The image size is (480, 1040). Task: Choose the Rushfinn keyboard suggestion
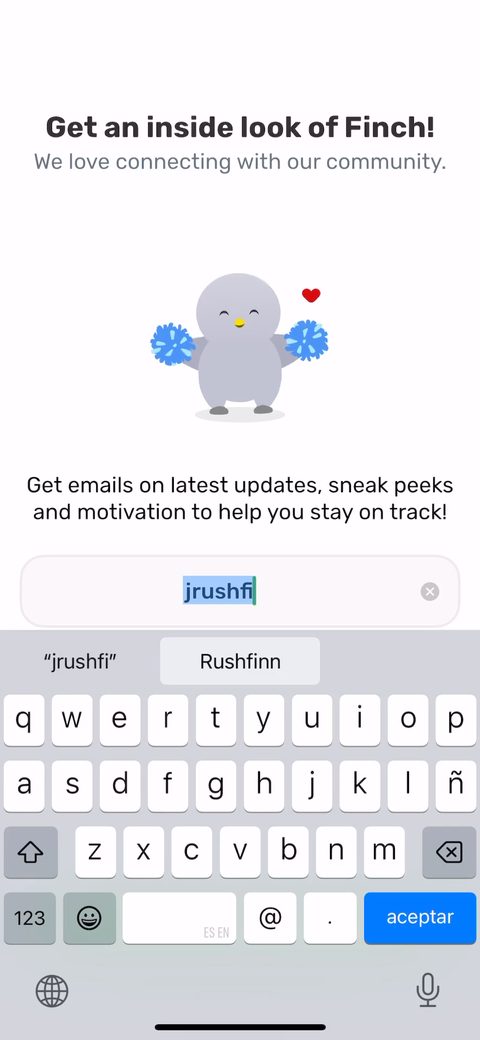click(x=240, y=661)
